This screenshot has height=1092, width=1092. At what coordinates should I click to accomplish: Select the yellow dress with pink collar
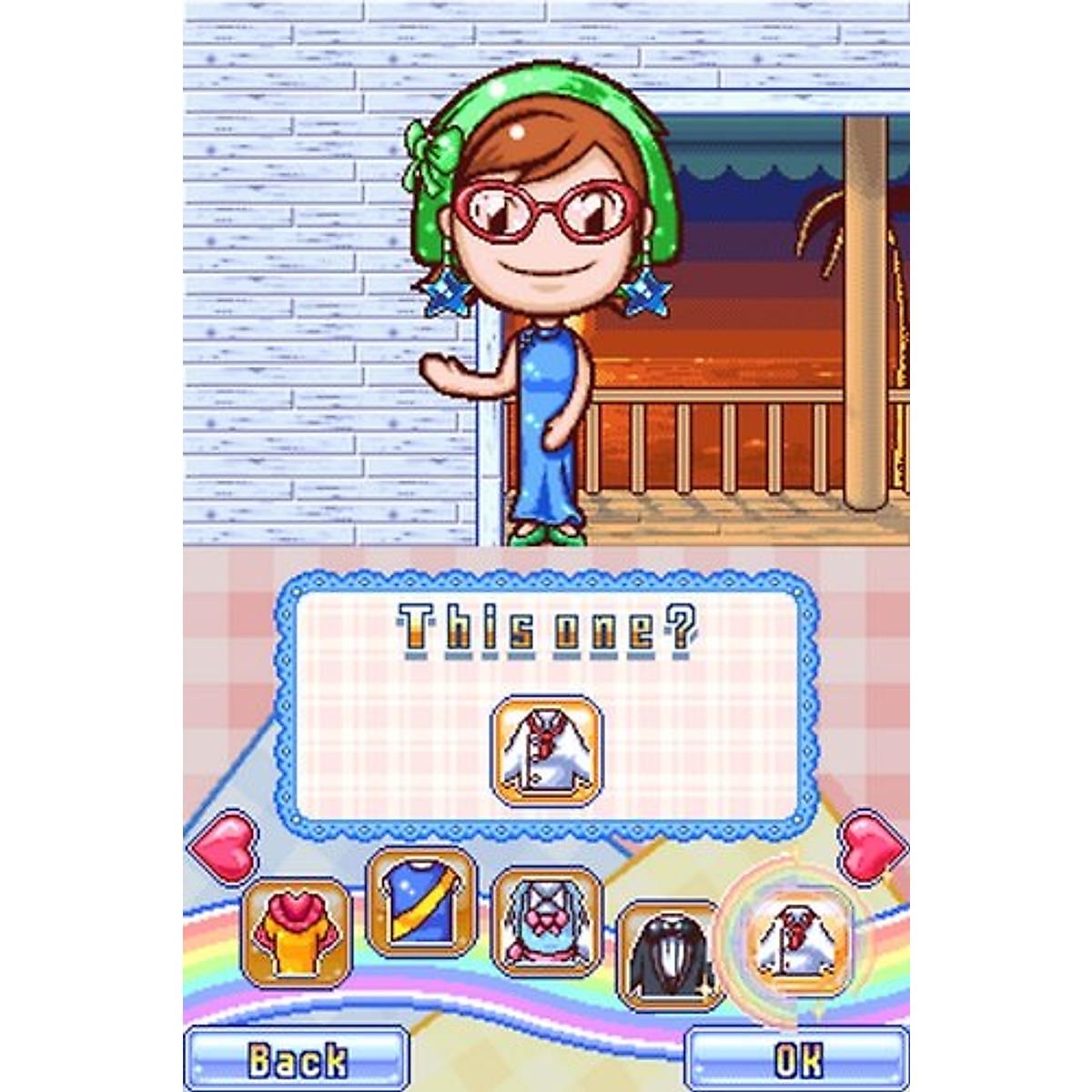(x=297, y=933)
